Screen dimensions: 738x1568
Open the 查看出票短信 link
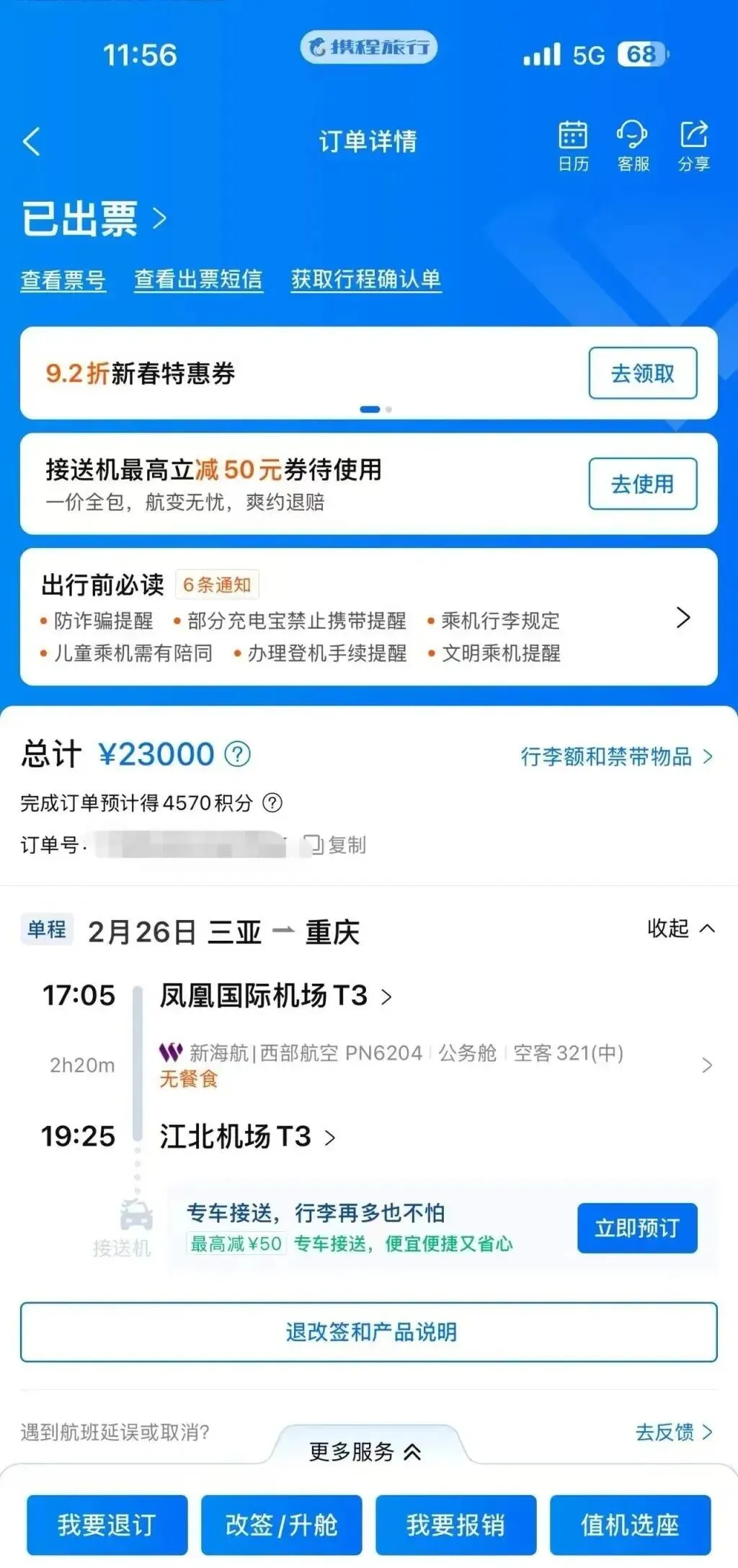click(x=198, y=280)
